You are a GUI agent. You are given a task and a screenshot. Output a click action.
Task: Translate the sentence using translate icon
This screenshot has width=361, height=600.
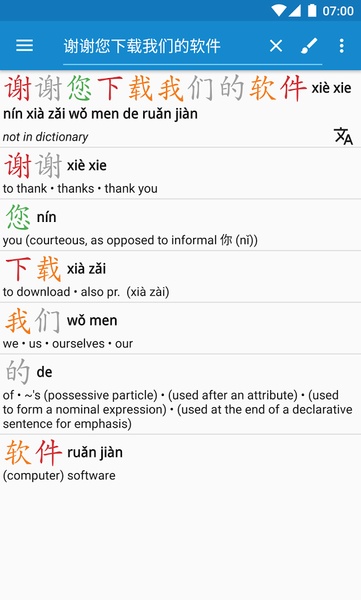pos(343,136)
